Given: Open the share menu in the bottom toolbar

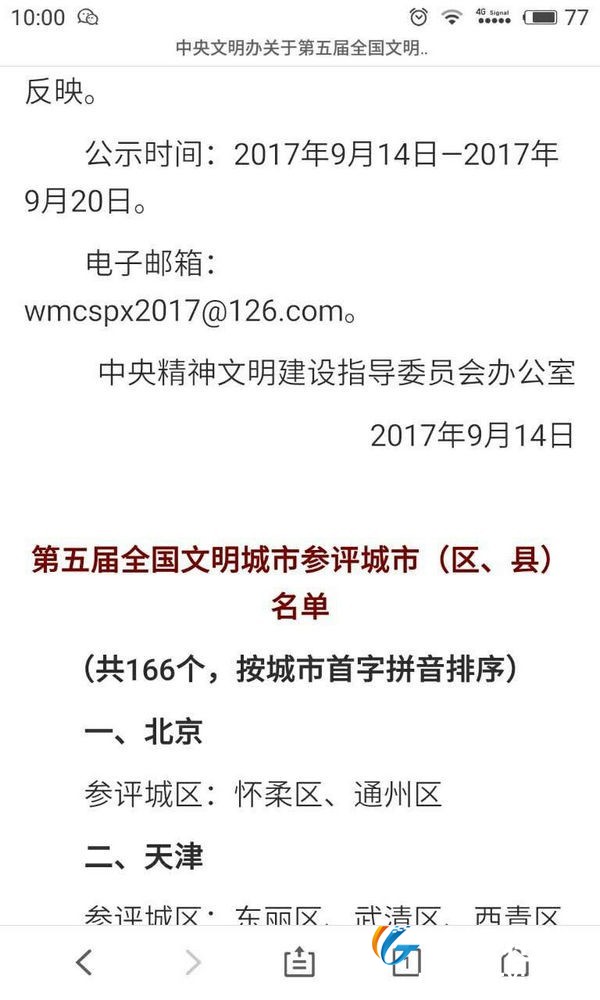Looking at the screenshot, I should (x=299, y=962).
